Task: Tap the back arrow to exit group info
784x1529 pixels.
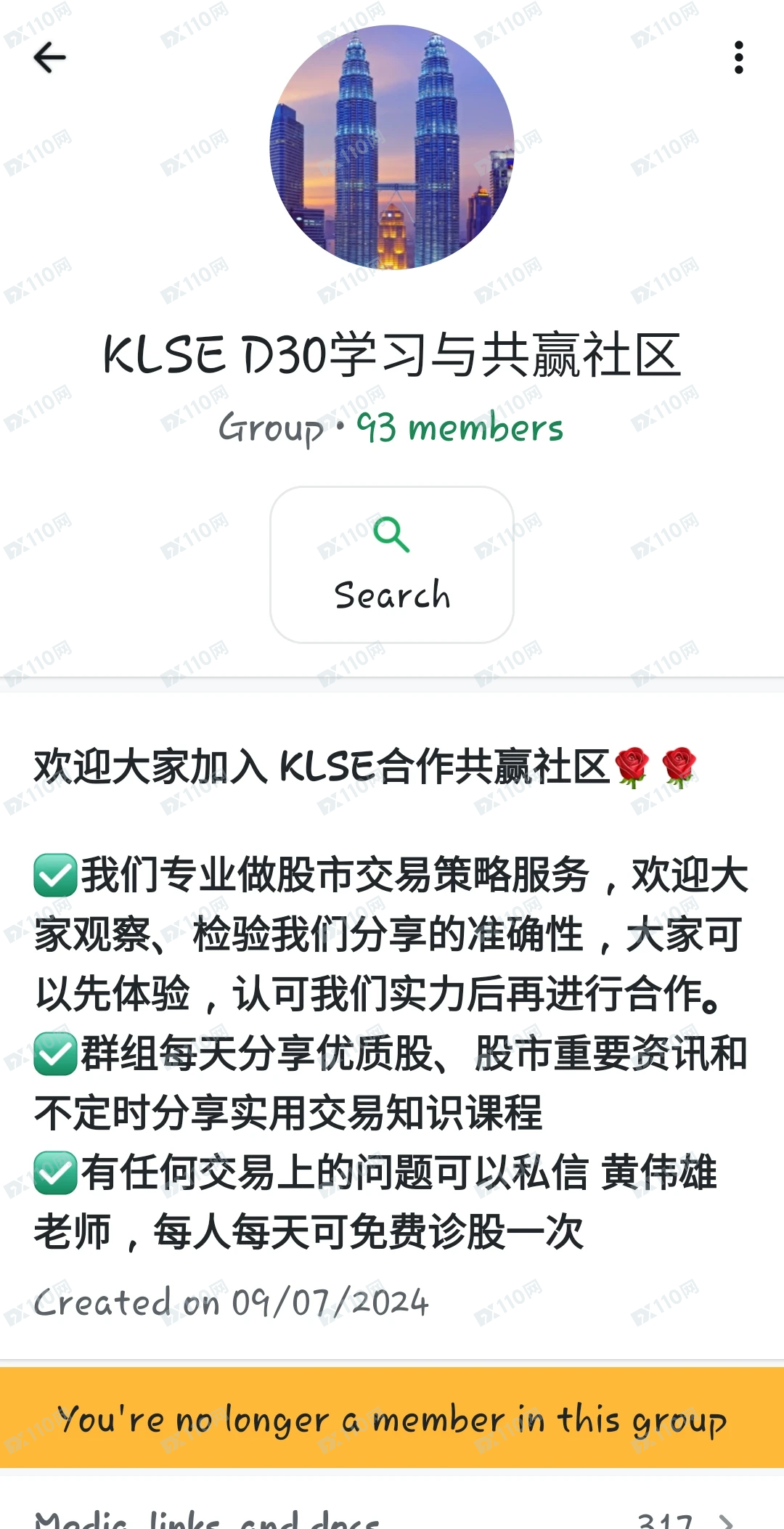Action: click(x=49, y=58)
